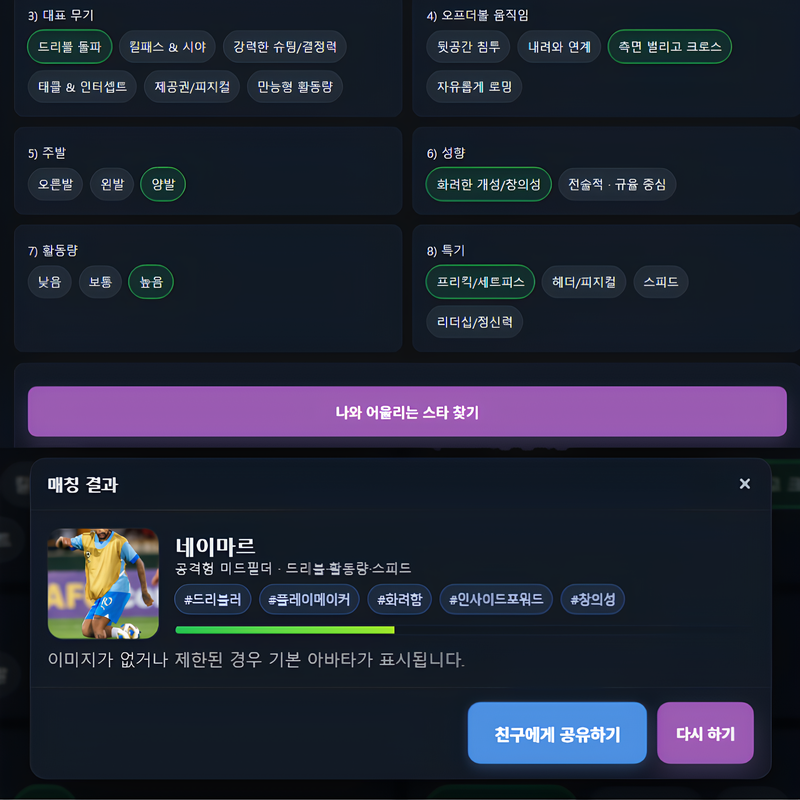The width and height of the screenshot is (800, 800).
Task: Select the 드리블 돌파 chip
Action: pos(69,47)
